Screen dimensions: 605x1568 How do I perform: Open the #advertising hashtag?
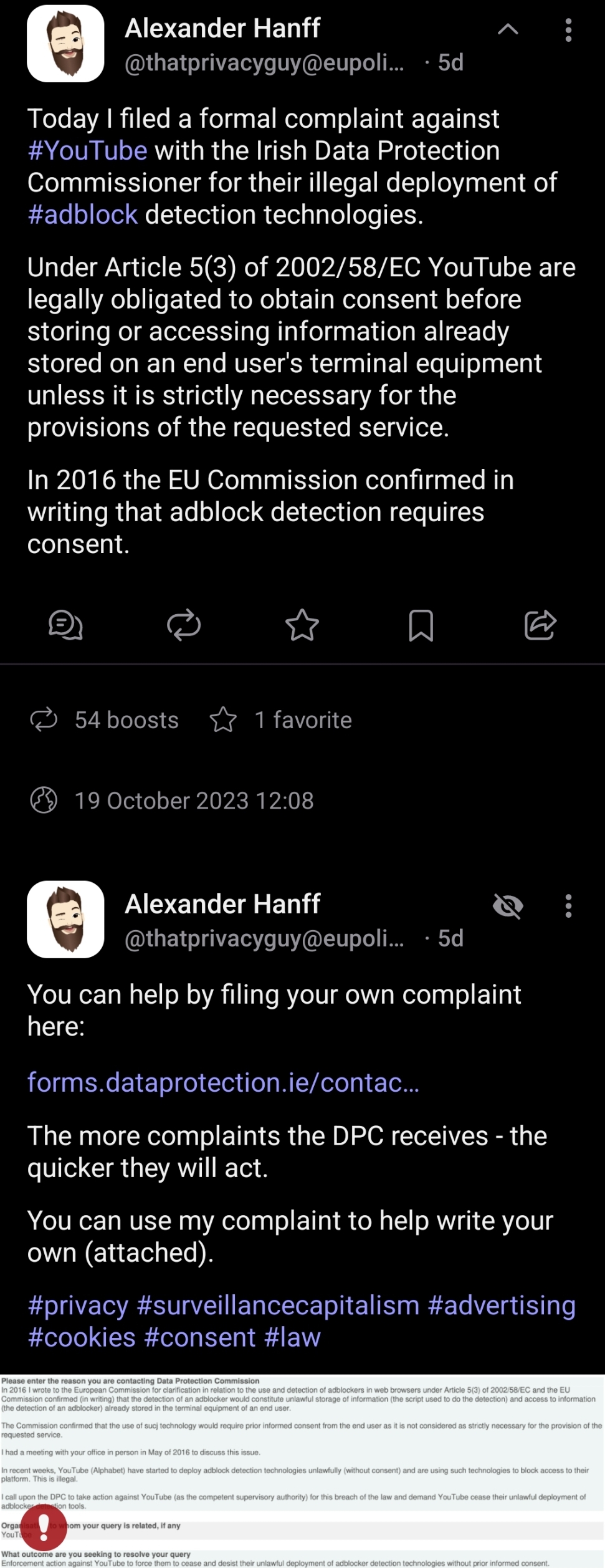click(x=502, y=1305)
